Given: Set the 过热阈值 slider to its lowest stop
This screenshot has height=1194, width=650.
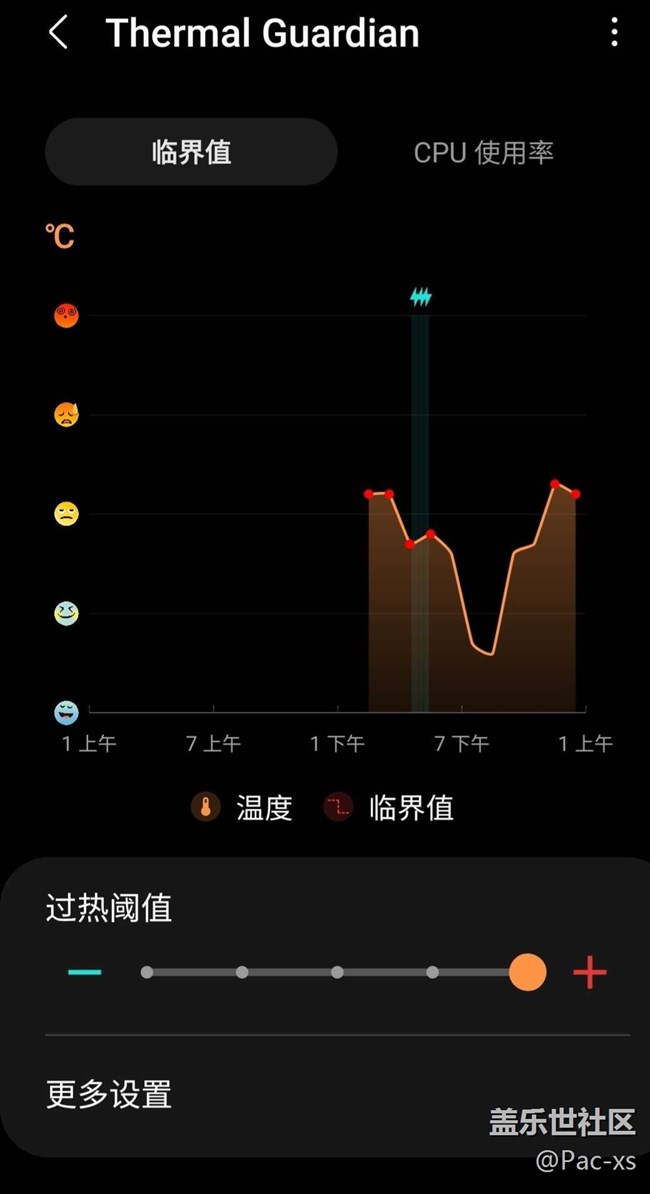Looking at the screenshot, I should pos(147,972).
